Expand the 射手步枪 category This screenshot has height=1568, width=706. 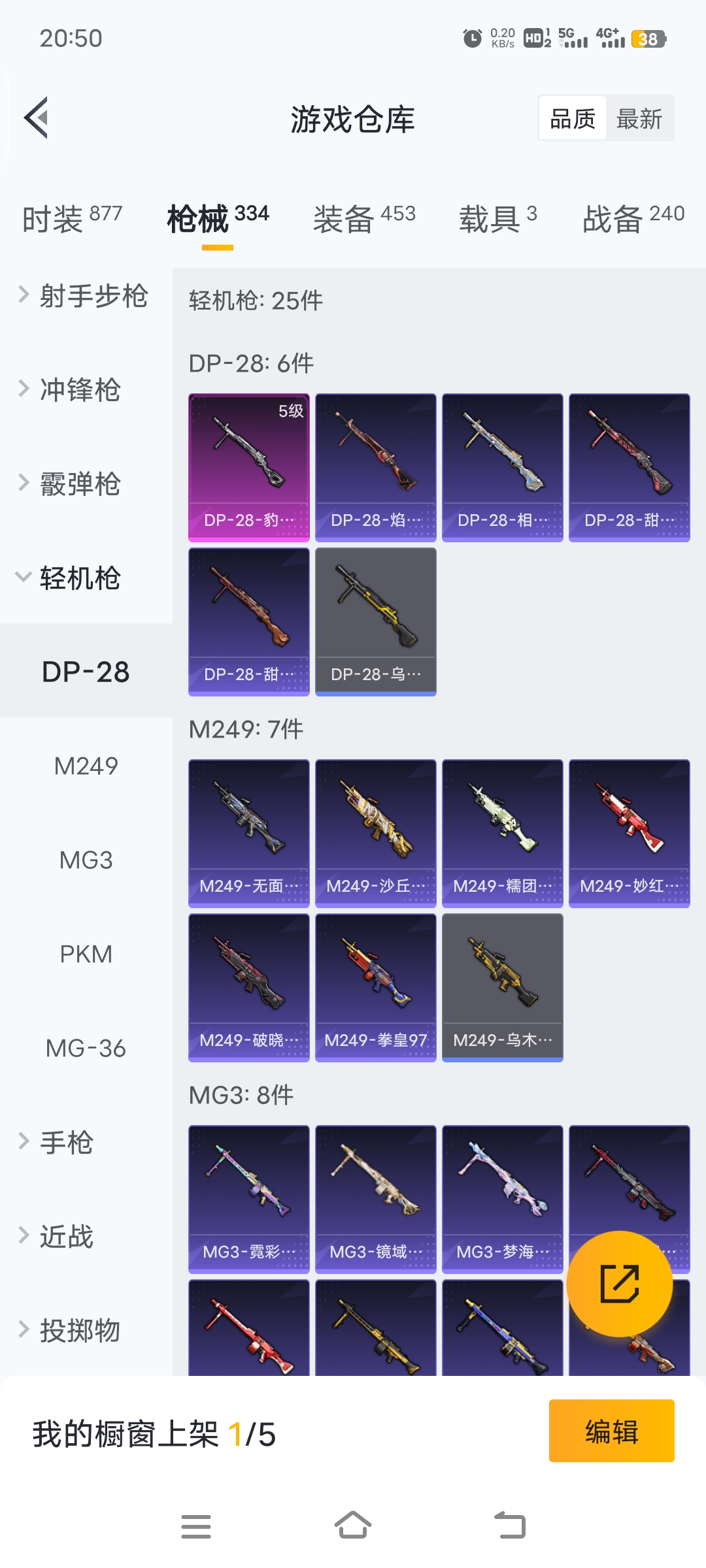tap(85, 296)
